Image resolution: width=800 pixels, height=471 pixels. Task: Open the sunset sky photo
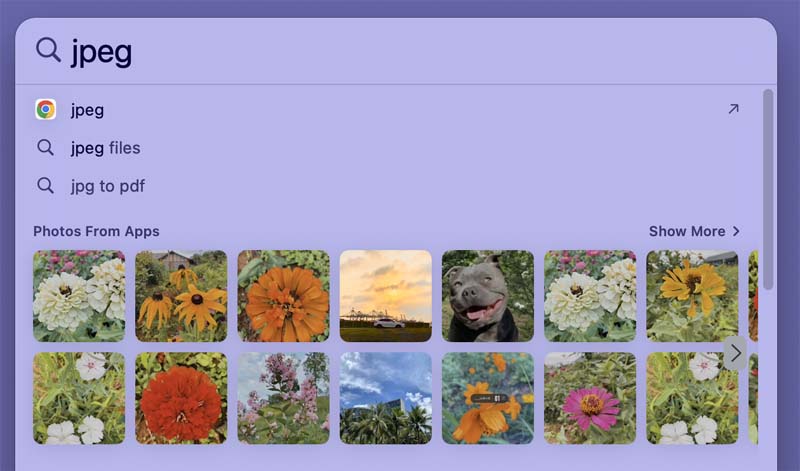(386, 296)
